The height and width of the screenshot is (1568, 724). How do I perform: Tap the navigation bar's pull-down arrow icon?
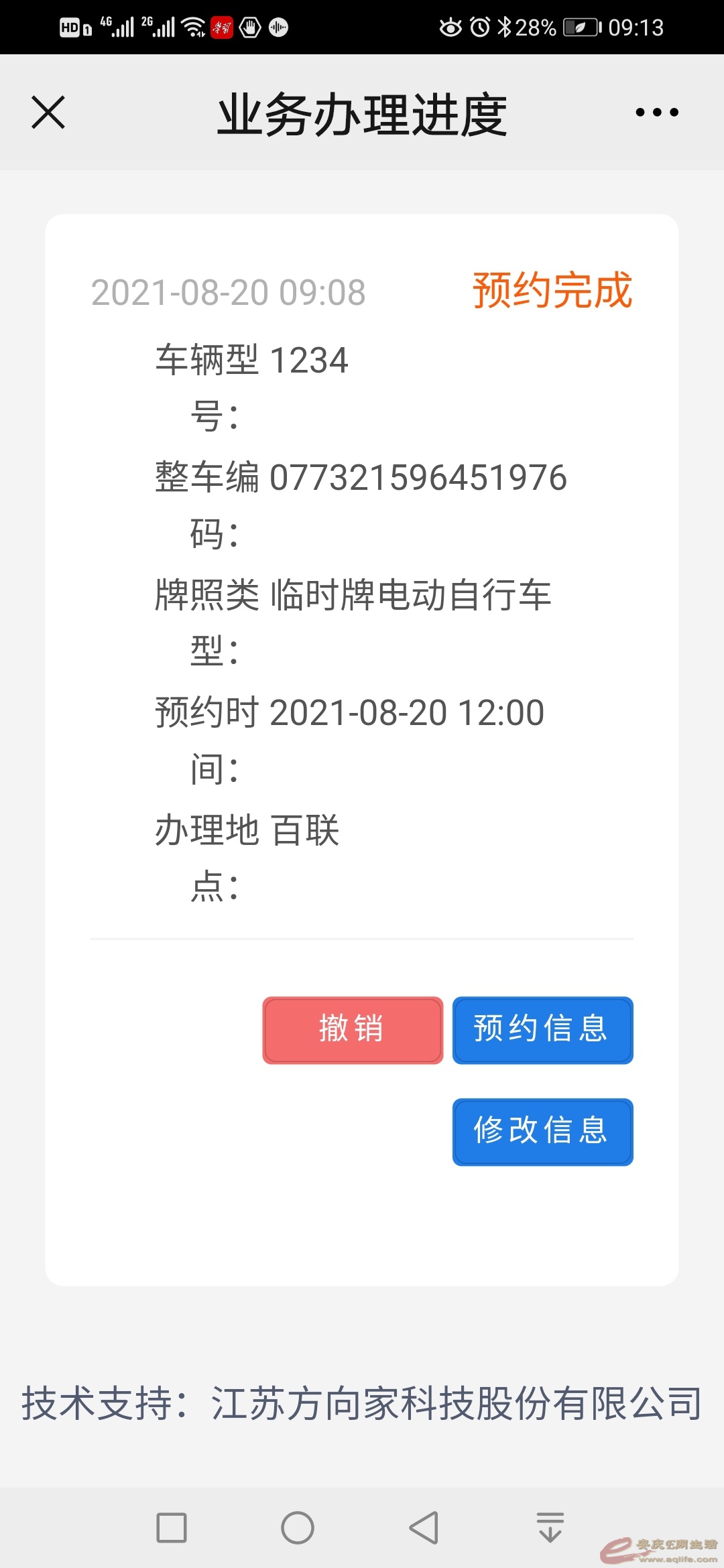550,1528
